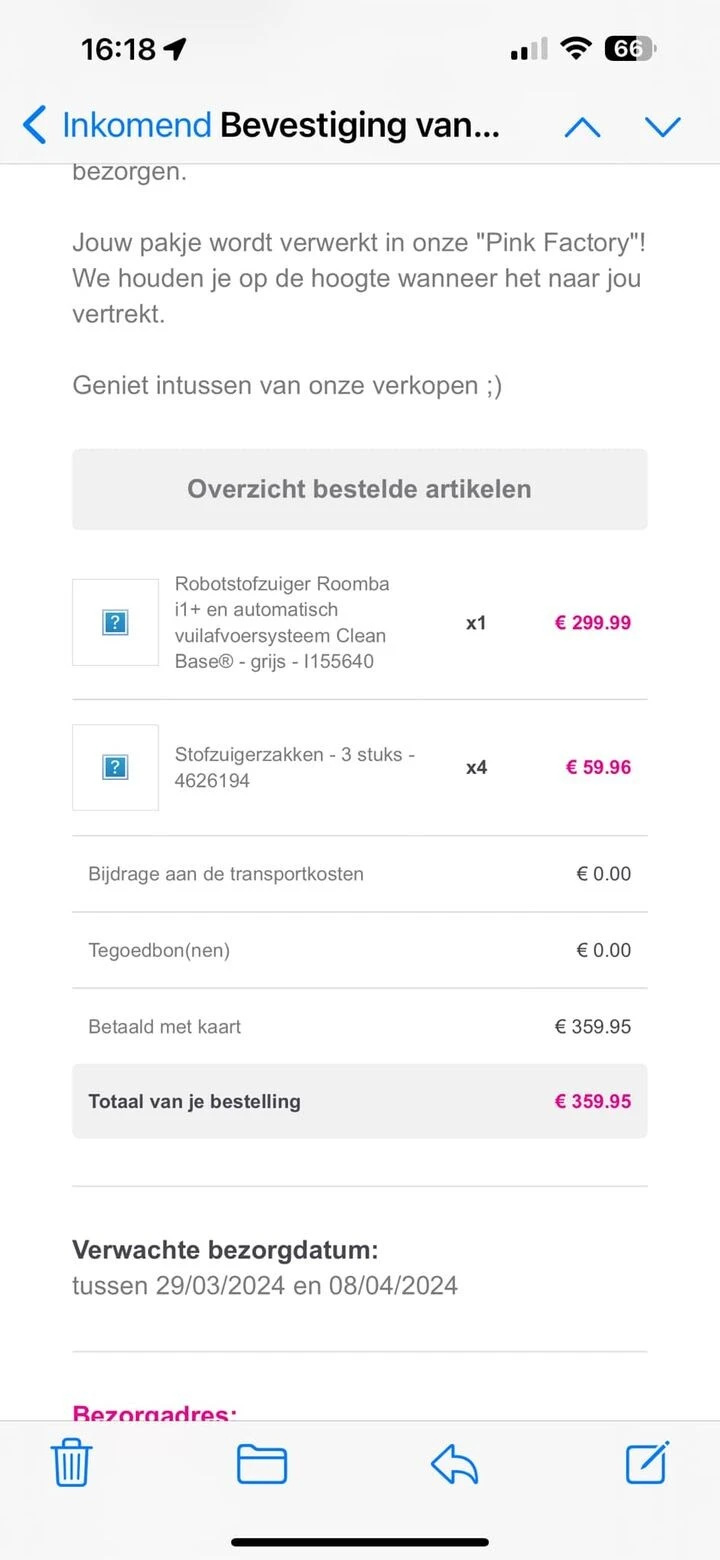Open the compose new message icon

(x=646, y=1463)
